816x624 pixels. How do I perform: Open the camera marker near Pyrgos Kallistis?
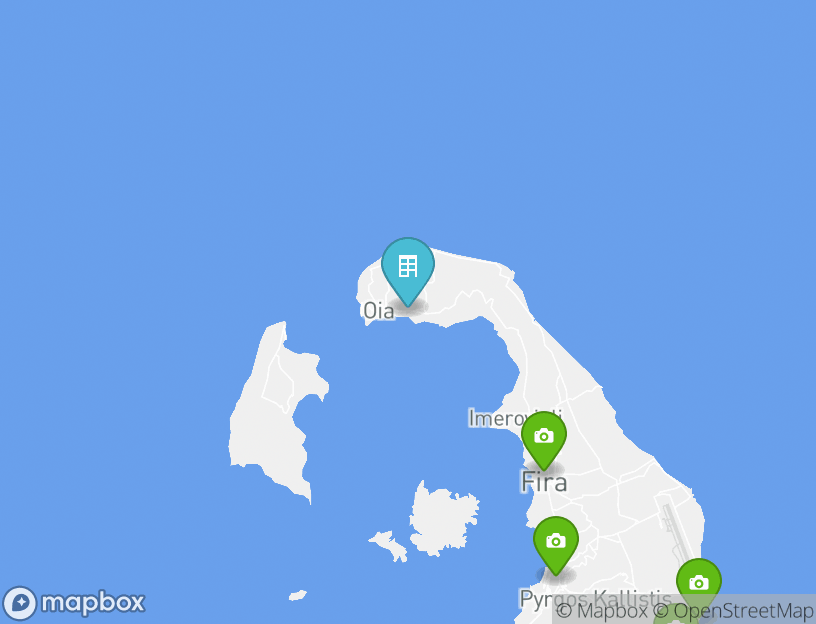click(x=556, y=542)
